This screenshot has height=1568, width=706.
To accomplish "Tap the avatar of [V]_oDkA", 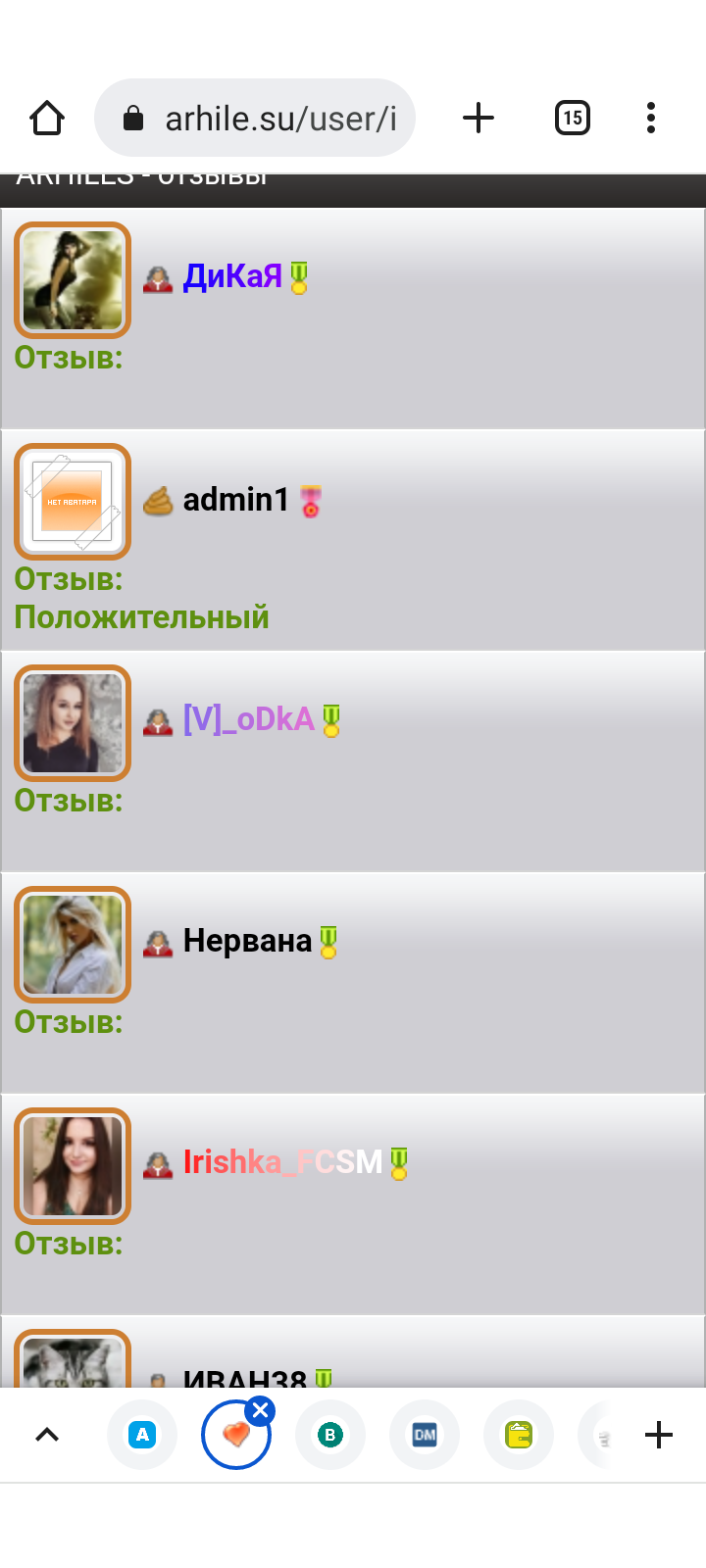I will click(x=73, y=723).
